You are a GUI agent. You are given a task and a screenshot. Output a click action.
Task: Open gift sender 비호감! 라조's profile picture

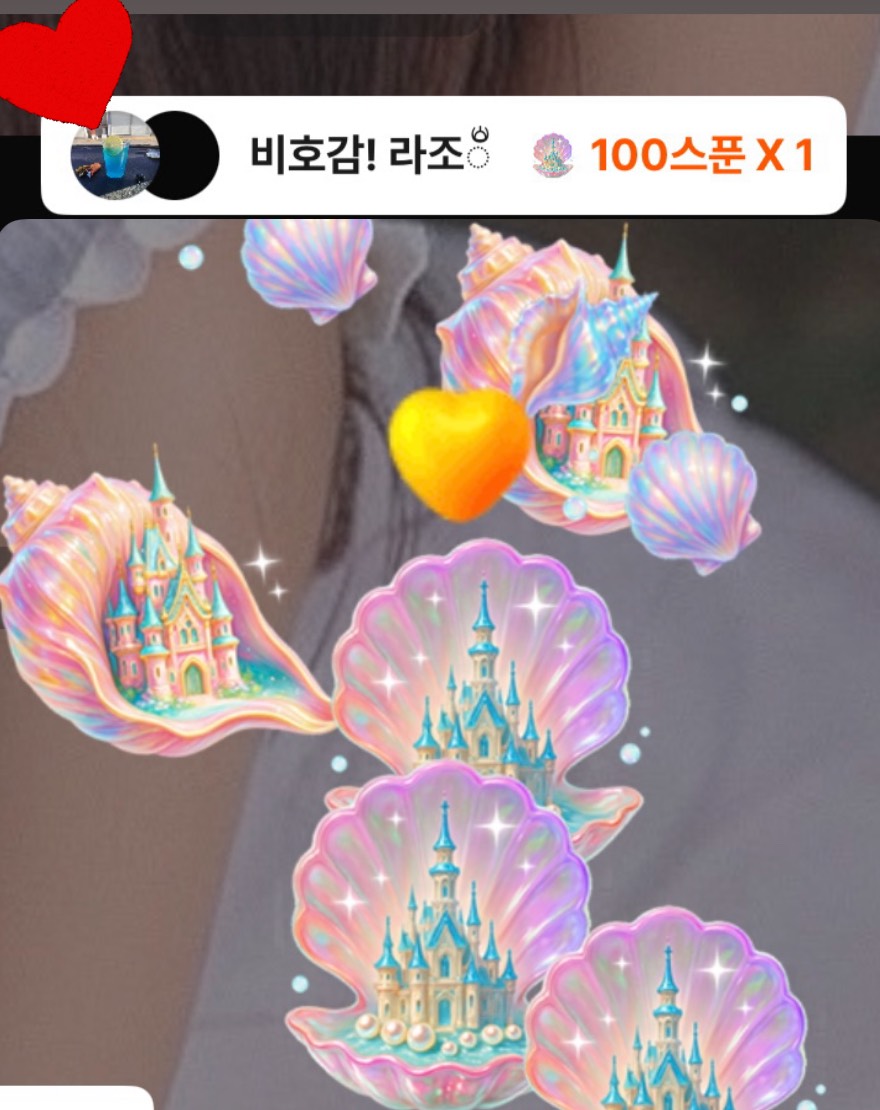click(116, 155)
